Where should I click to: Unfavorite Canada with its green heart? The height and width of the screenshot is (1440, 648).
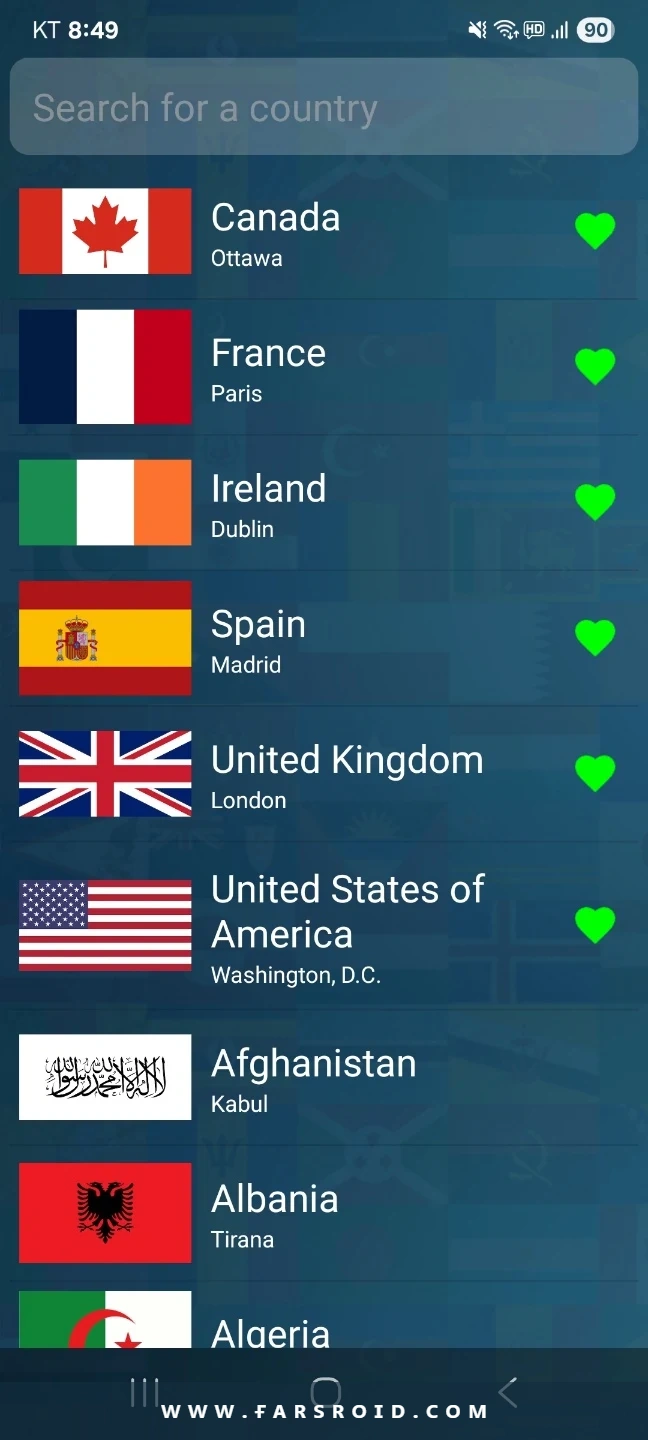tap(595, 231)
